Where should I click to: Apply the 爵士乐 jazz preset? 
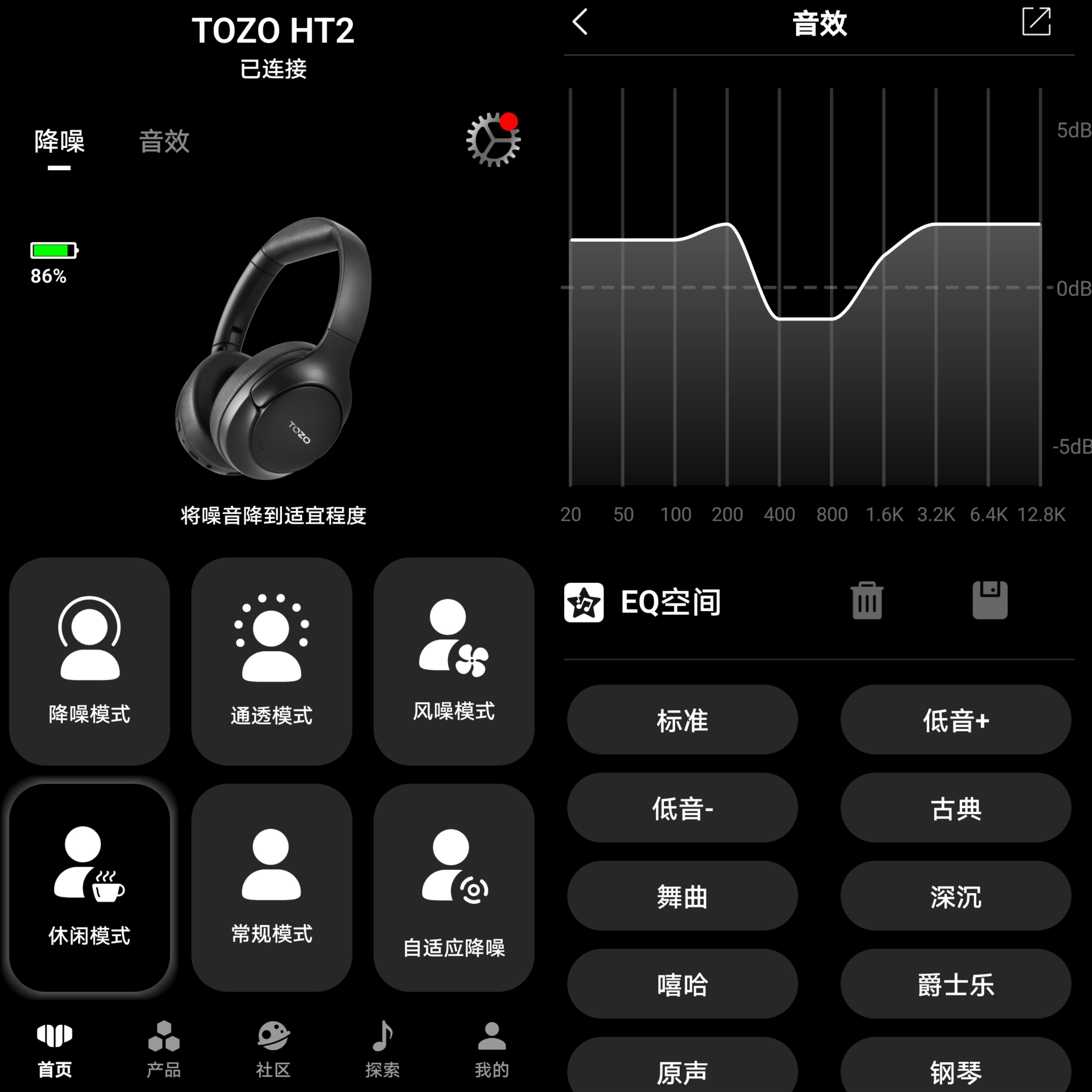click(955, 985)
